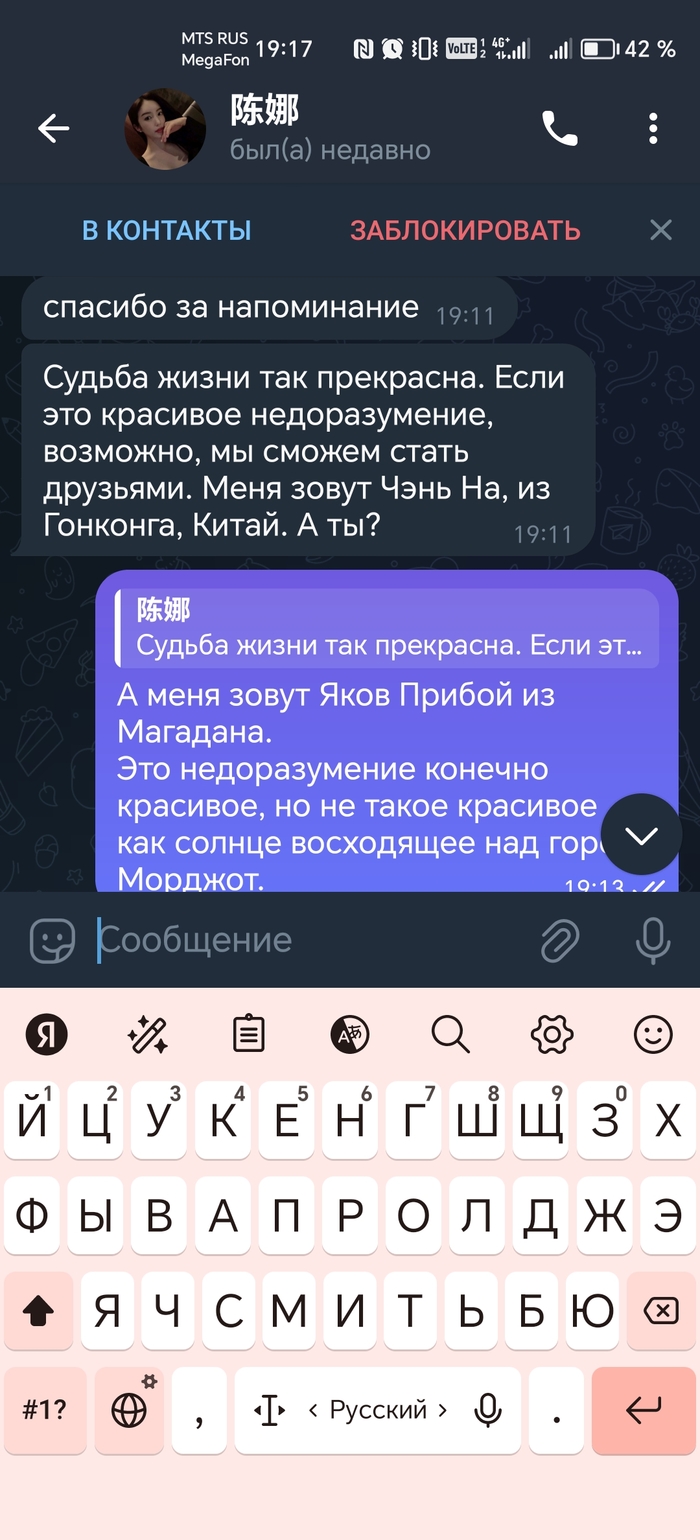The image size is (700, 1540).
Task: Jump to the quoted message from 陈娜
Action: point(388,628)
